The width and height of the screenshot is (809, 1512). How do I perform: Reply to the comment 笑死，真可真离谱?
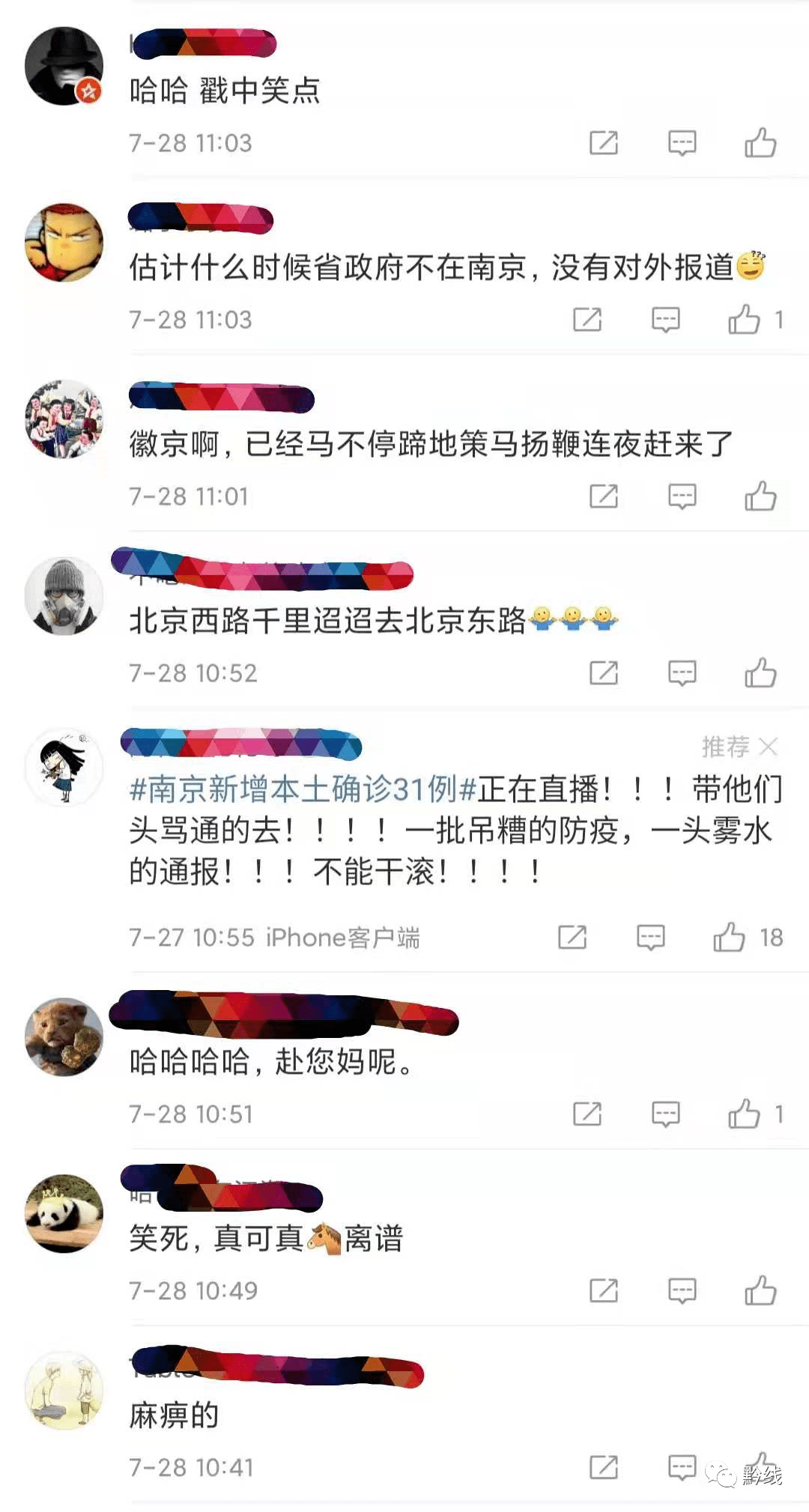point(682,1290)
